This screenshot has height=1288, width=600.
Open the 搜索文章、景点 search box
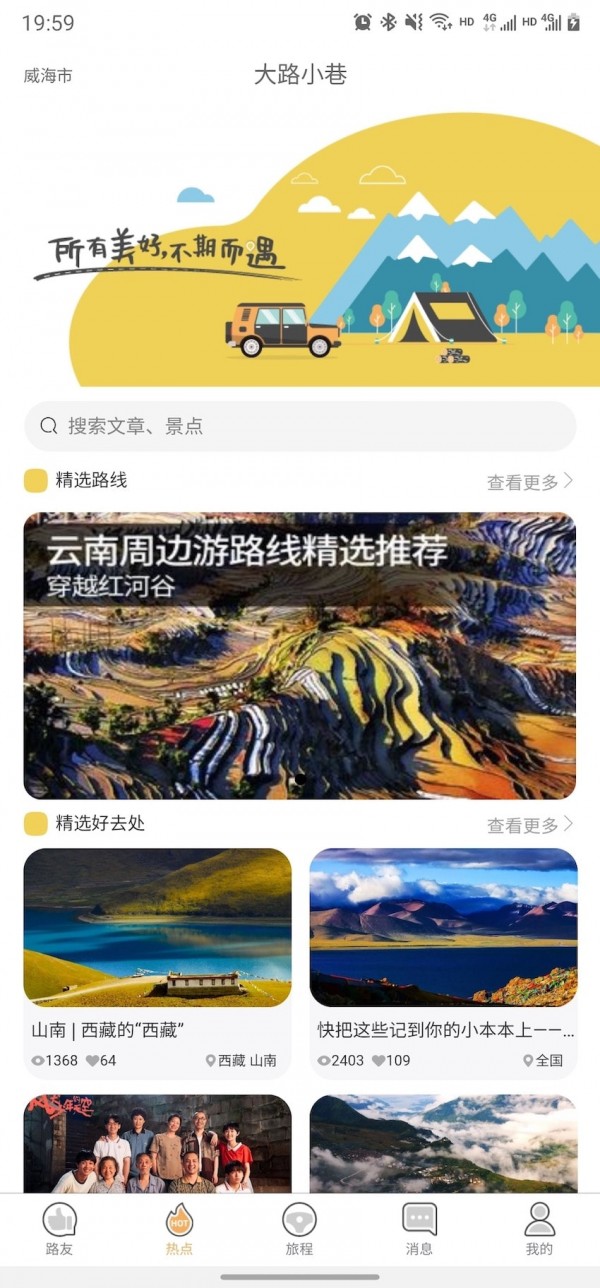(300, 427)
